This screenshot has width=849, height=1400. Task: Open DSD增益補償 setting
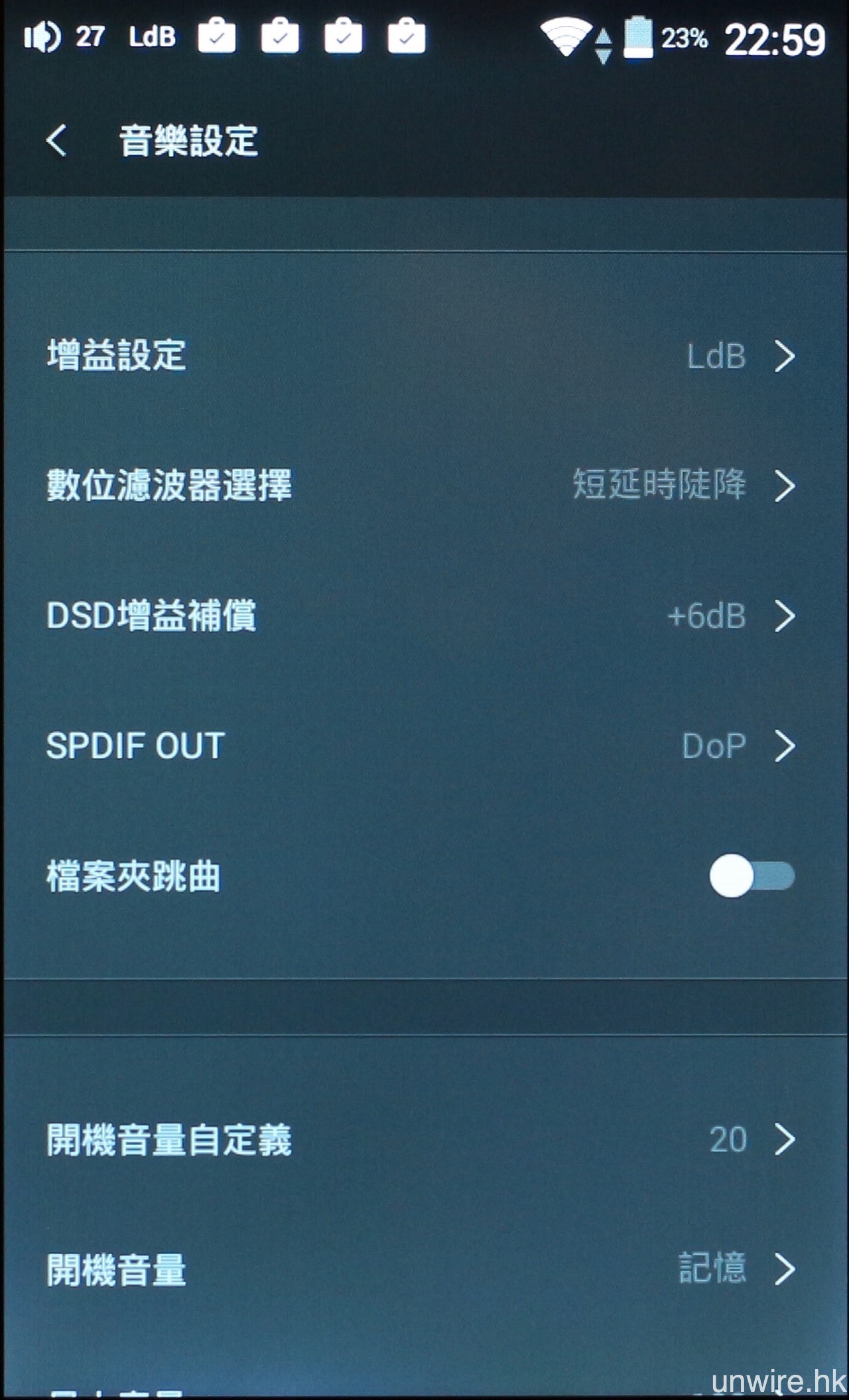[x=424, y=616]
